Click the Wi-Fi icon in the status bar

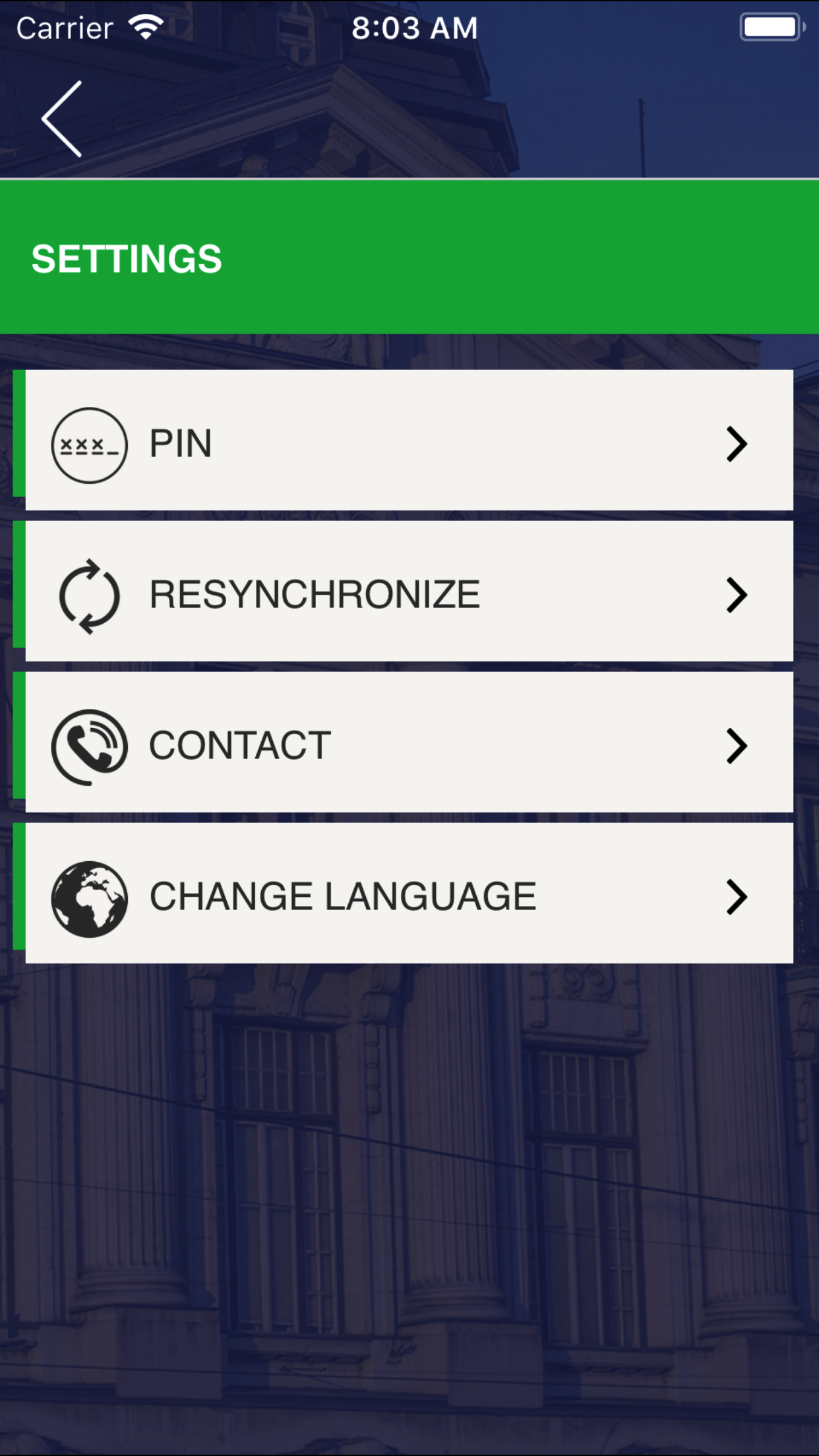tap(146, 26)
